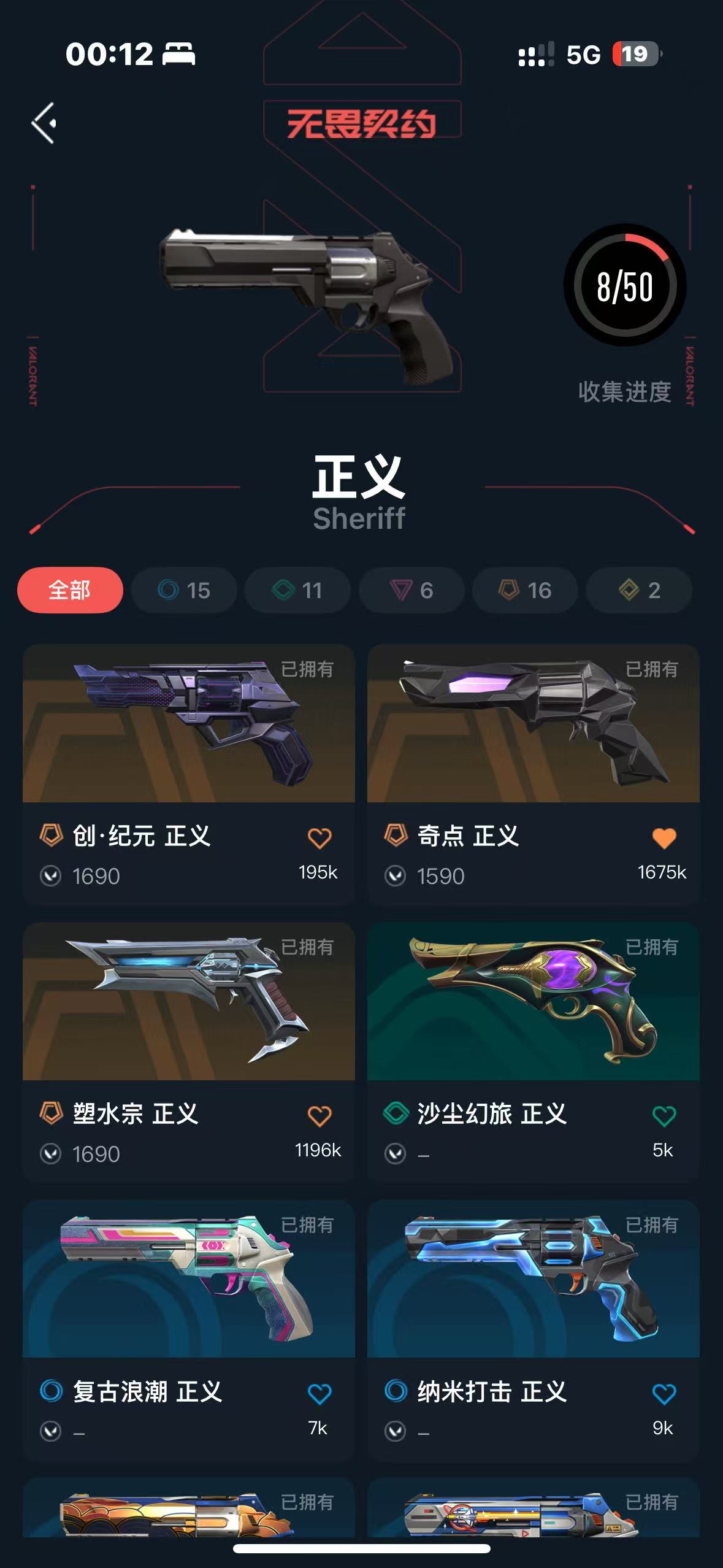Select the 全部 filter chip

coord(70,590)
